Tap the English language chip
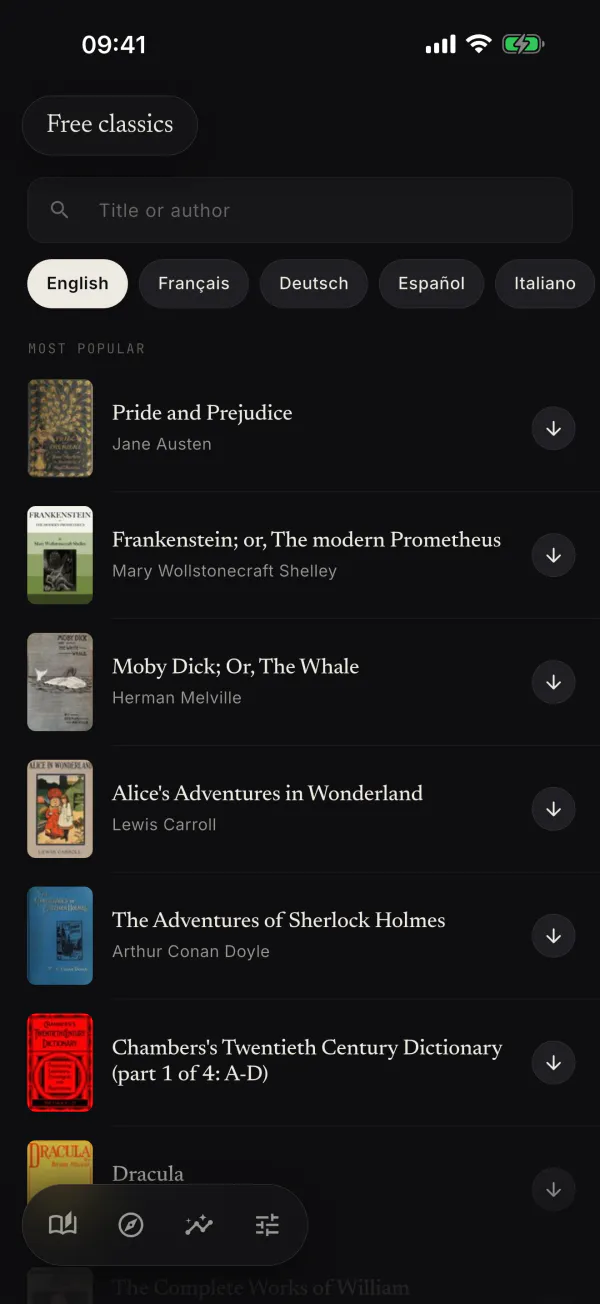Viewport: 600px width, 1304px height. [77, 284]
